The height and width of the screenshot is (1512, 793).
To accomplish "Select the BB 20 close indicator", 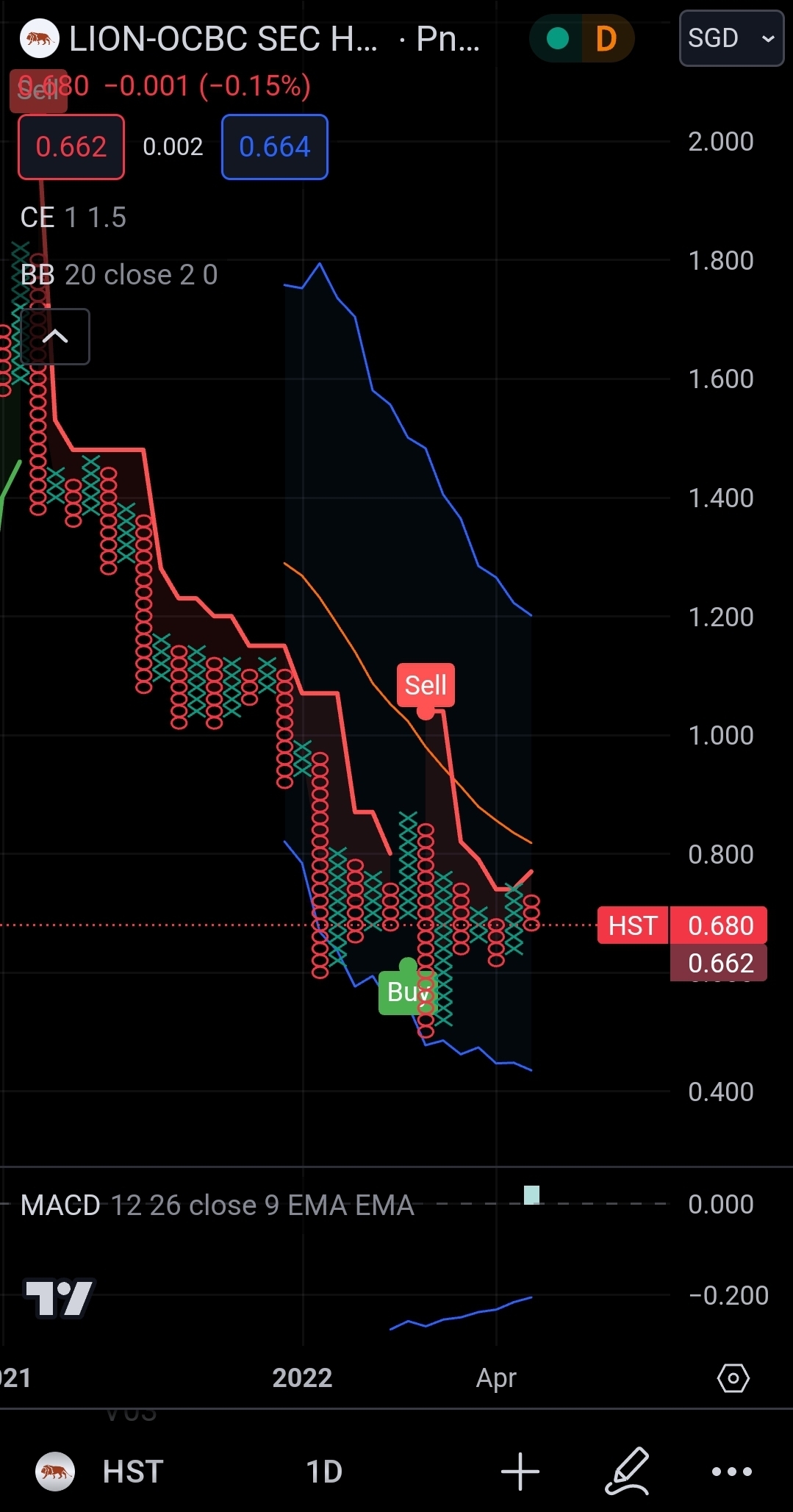I will [x=118, y=275].
